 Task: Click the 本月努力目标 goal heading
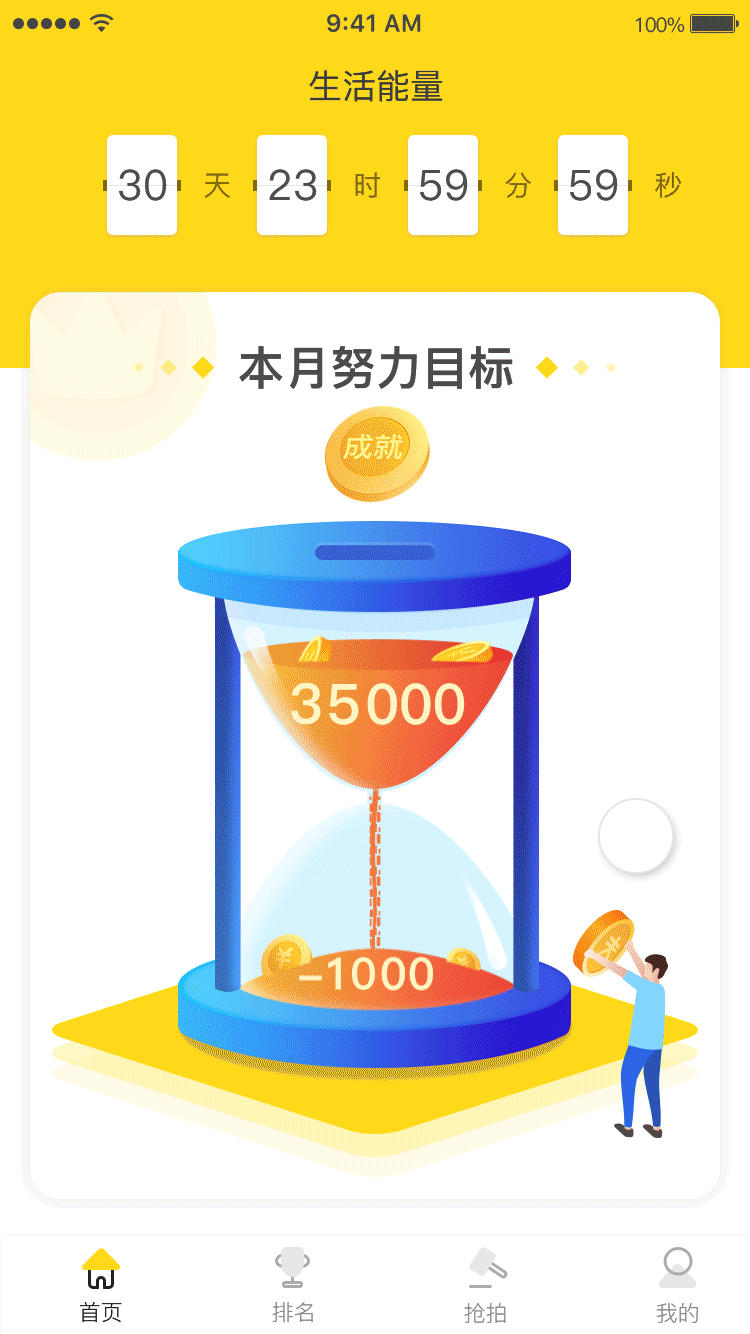tap(374, 368)
